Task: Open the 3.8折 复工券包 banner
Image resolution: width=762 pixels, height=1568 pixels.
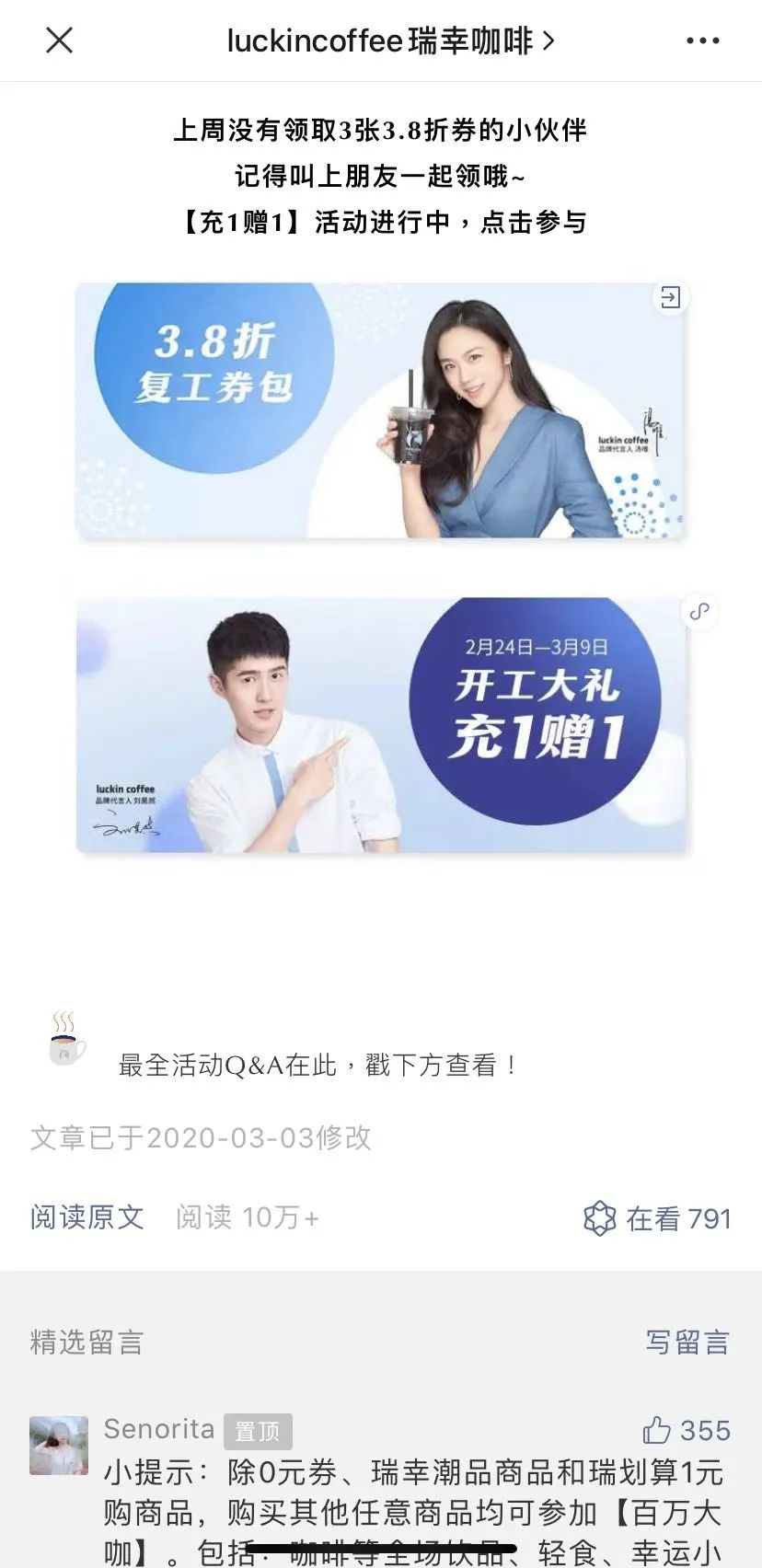Action: (x=379, y=410)
